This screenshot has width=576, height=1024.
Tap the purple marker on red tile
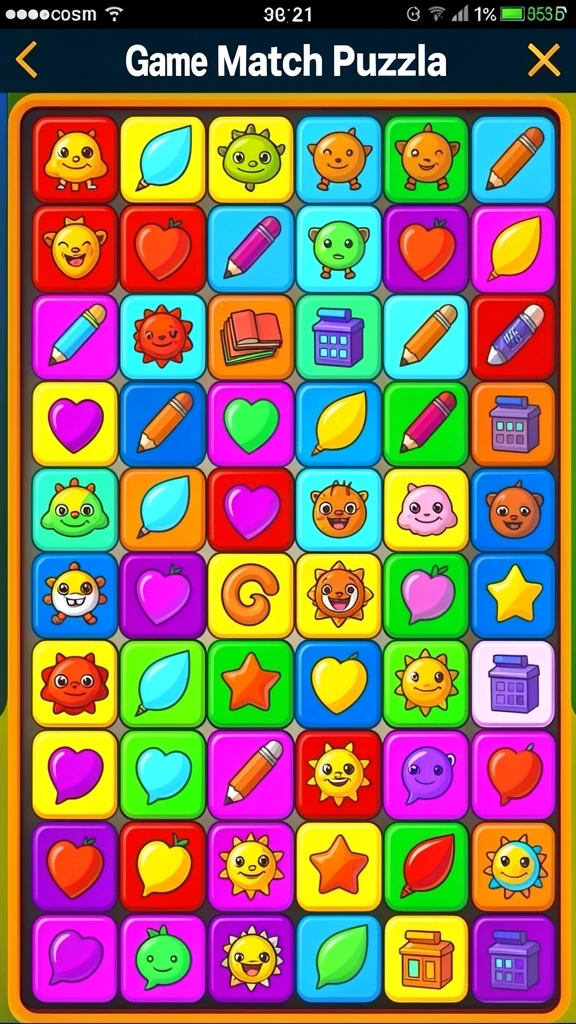pyautogui.click(x=514, y=336)
